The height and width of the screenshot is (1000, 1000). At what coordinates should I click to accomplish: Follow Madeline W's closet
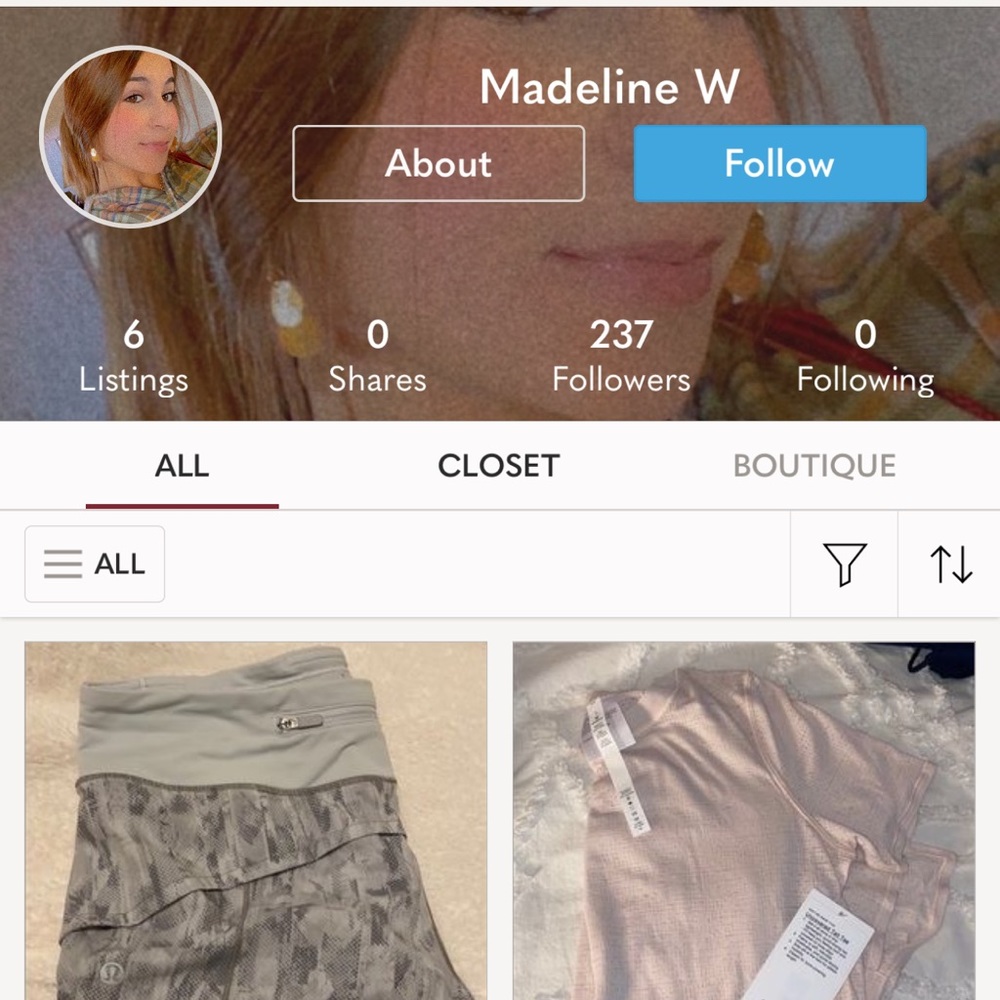tap(780, 163)
